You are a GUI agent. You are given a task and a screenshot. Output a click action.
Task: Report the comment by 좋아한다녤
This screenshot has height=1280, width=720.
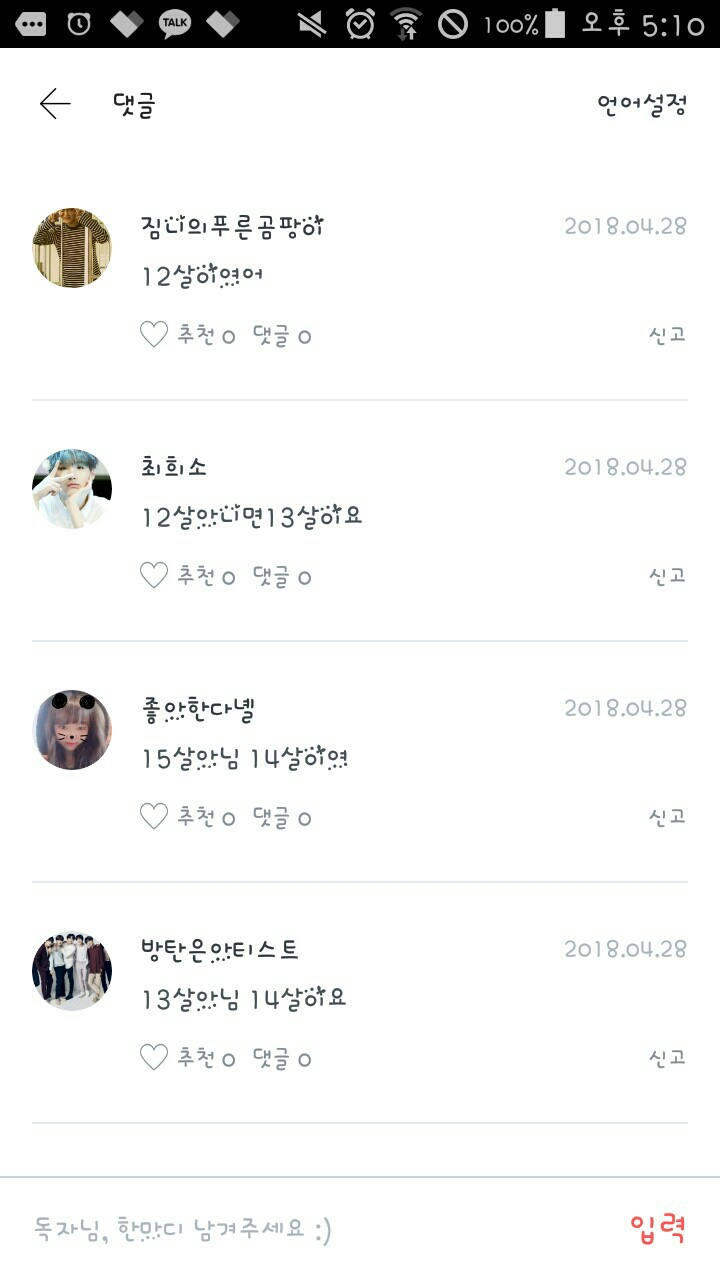(667, 817)
